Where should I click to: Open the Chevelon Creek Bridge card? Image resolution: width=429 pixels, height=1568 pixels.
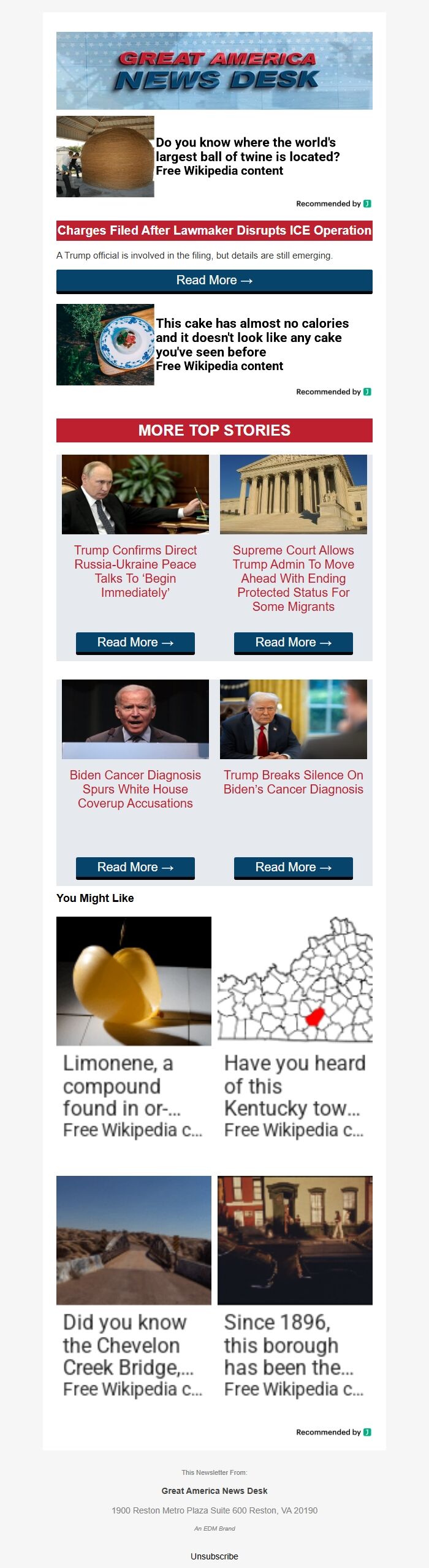tap(134, 1287)
